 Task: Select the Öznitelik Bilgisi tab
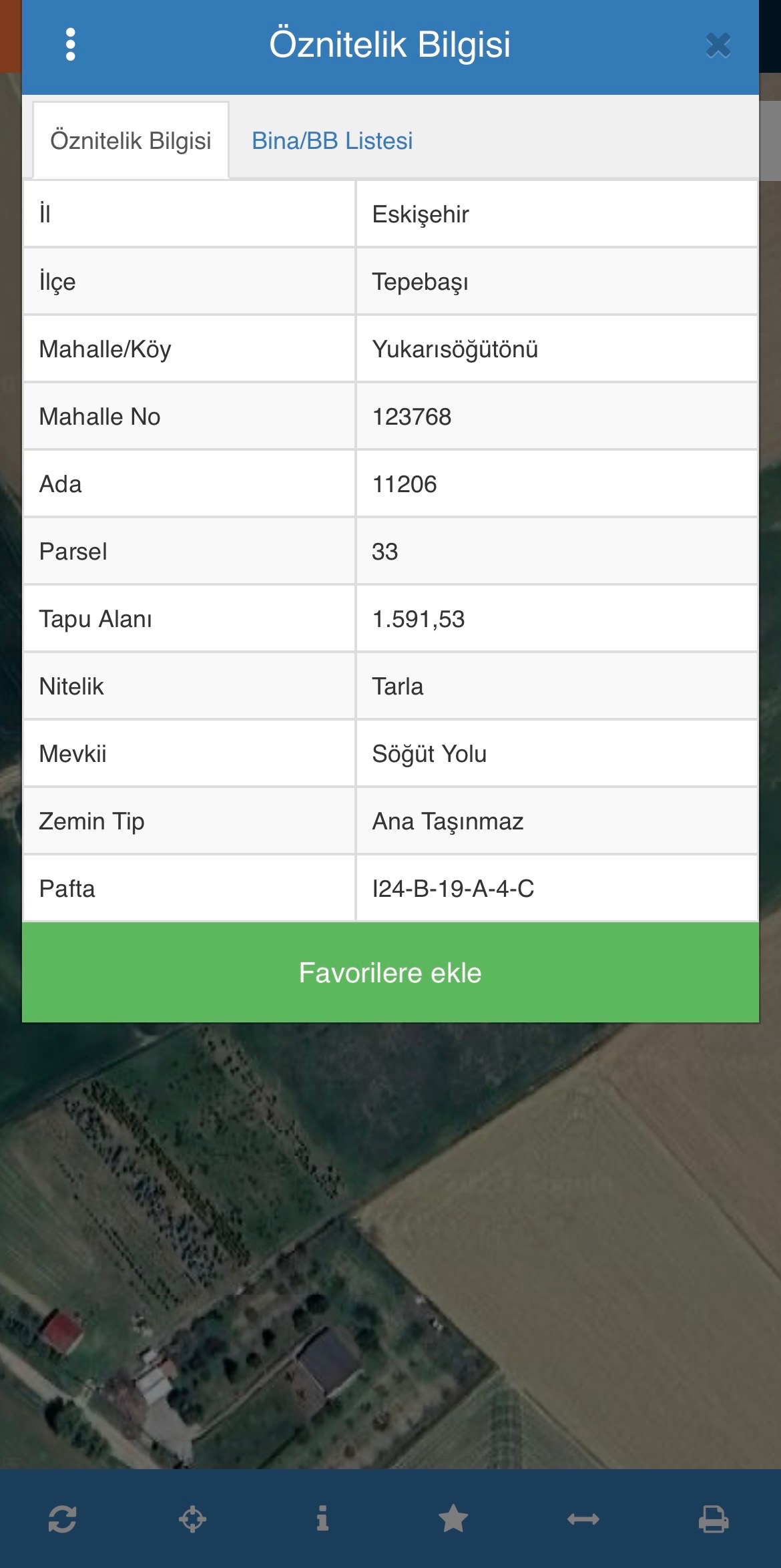click(x=131, y=141)
